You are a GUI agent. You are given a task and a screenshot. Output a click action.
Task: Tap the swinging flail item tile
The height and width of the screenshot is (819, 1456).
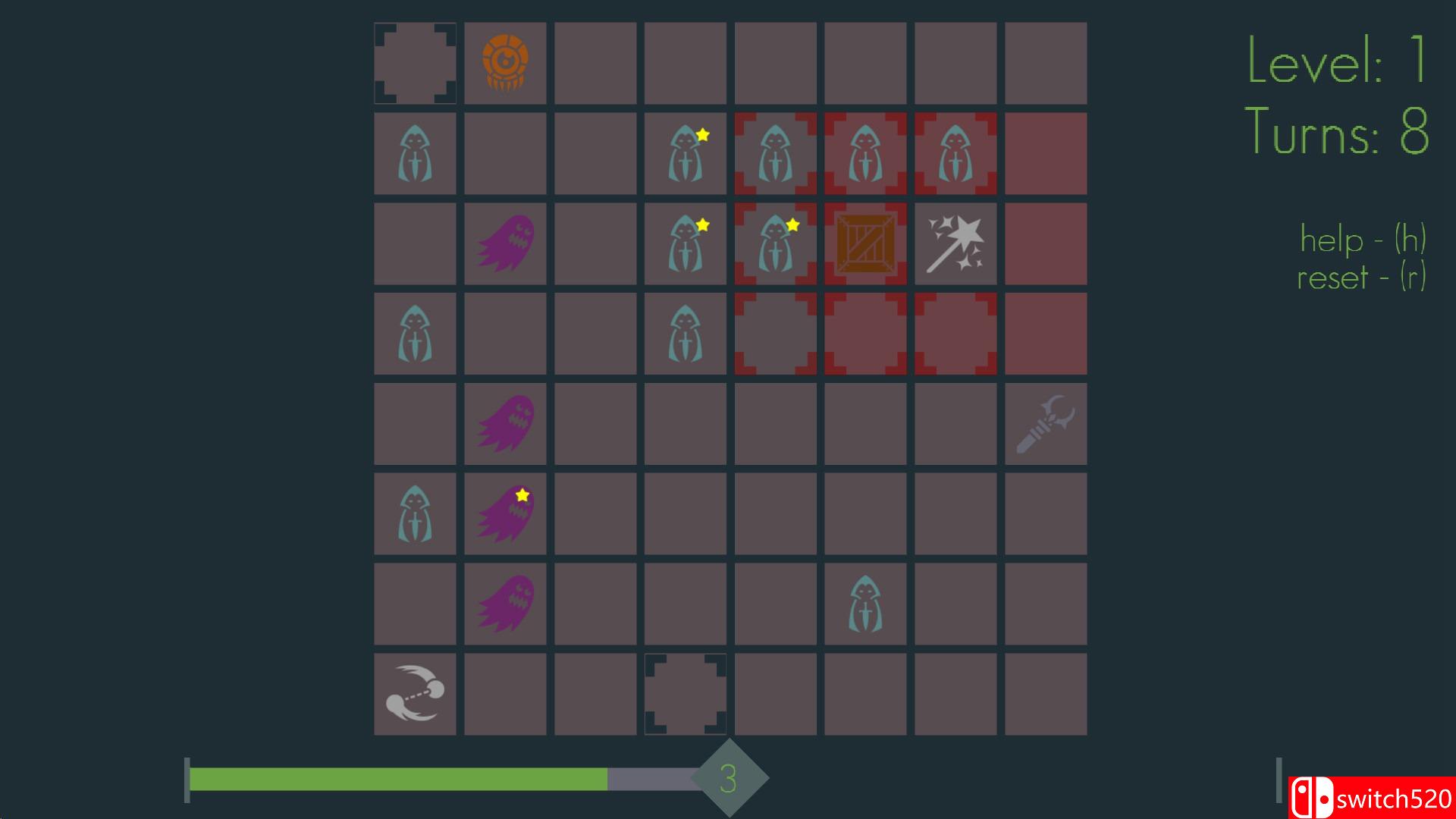(415, 694)
